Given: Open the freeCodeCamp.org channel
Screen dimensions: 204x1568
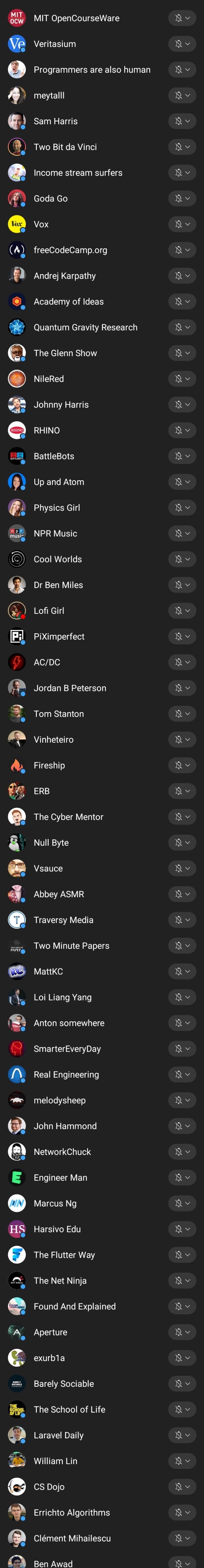Looking at the screenshot, I should (70, 250).
